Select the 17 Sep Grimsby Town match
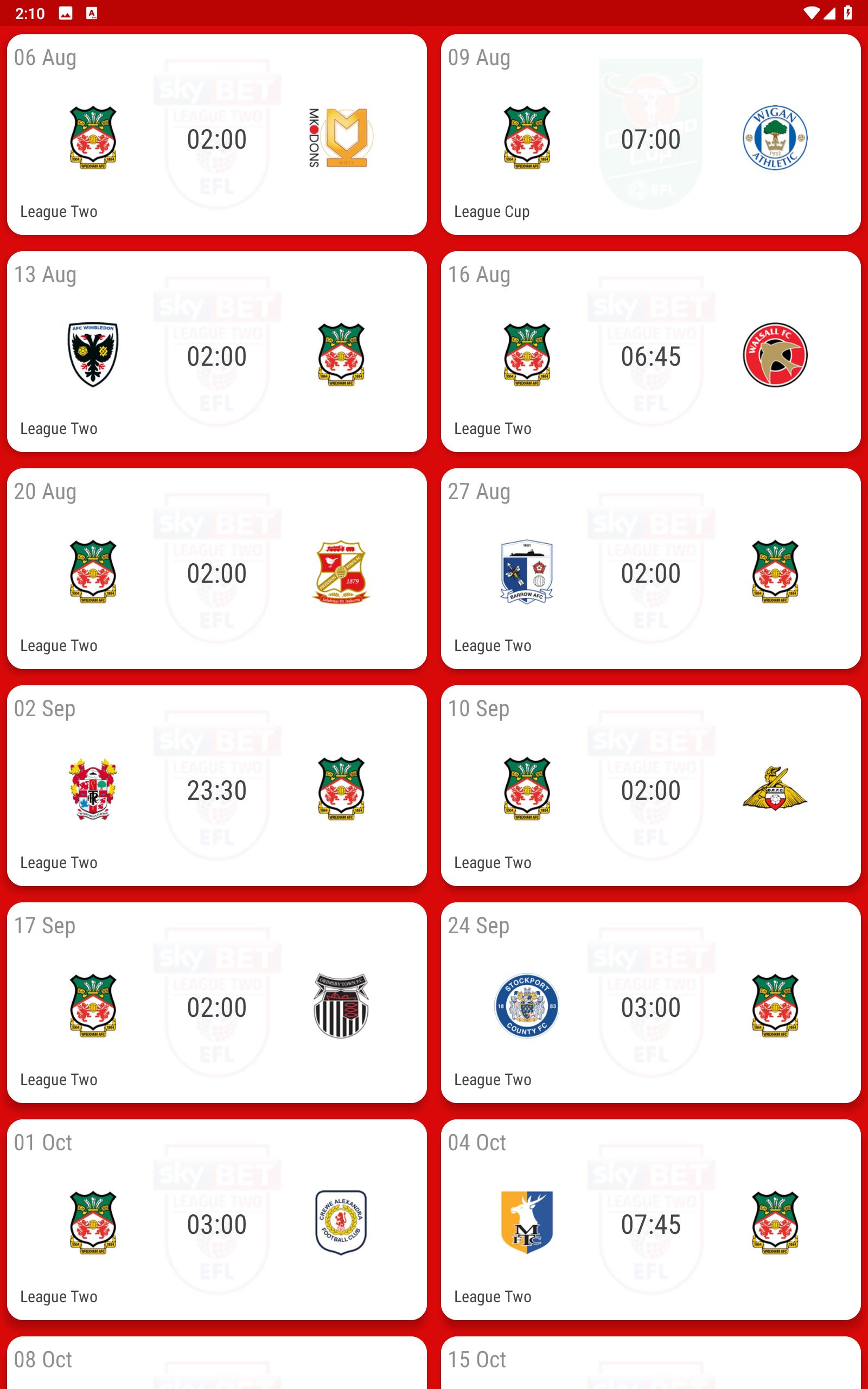Screen dimensions: 868x1389 (x=216, y=1002)
